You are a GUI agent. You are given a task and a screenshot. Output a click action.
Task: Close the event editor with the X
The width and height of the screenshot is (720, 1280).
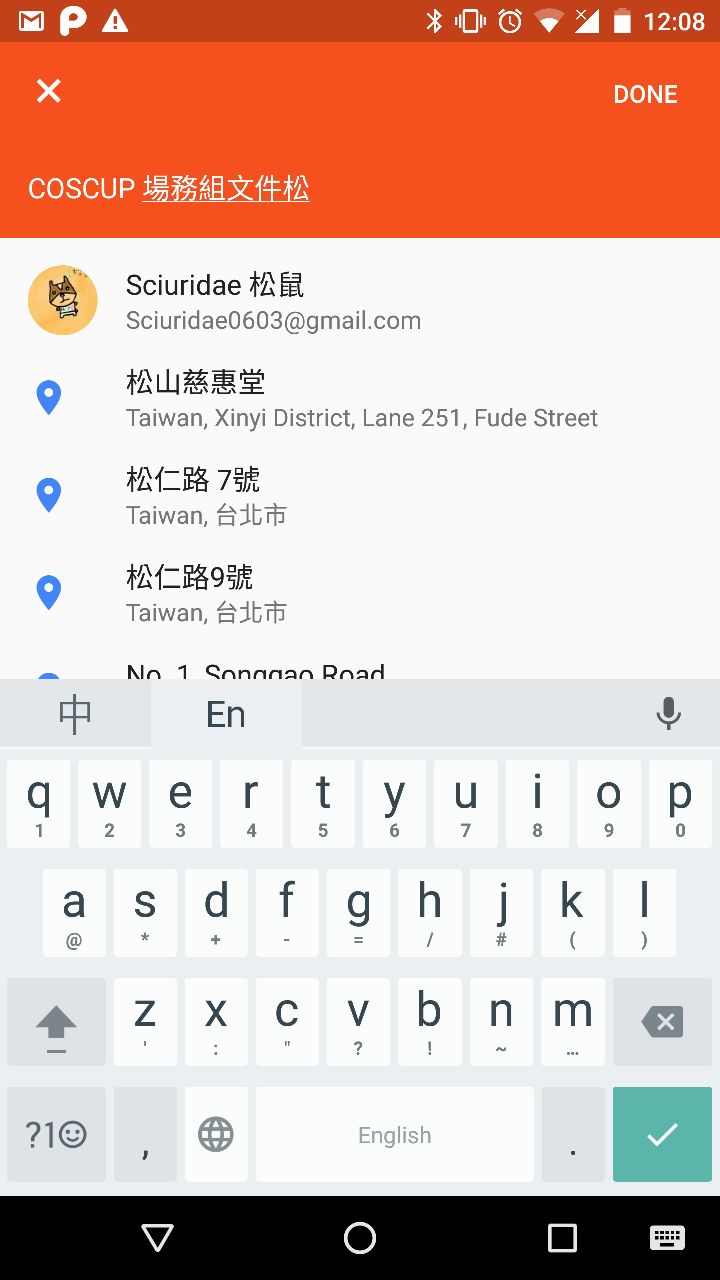point(48,92)
